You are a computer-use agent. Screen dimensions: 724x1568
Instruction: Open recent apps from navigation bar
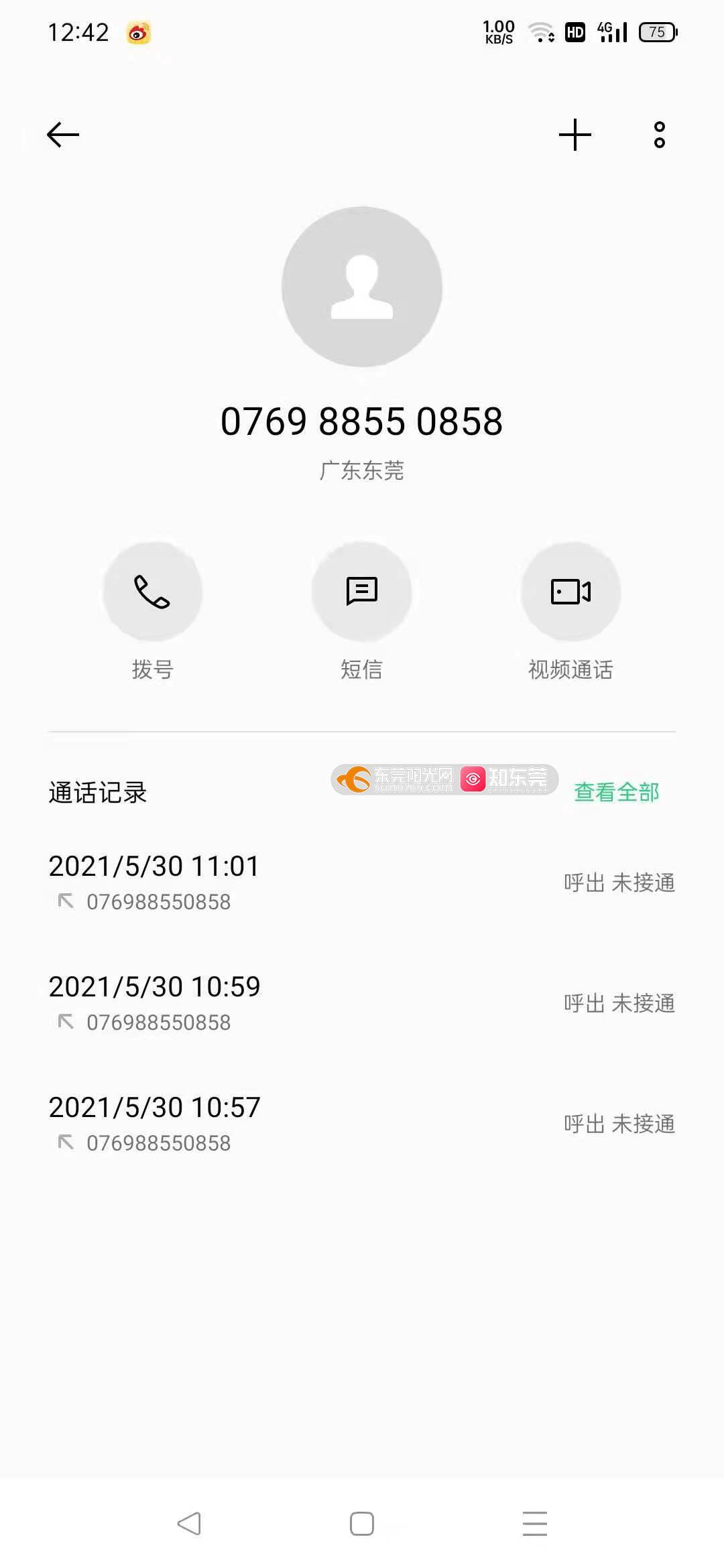(535, 1523)
